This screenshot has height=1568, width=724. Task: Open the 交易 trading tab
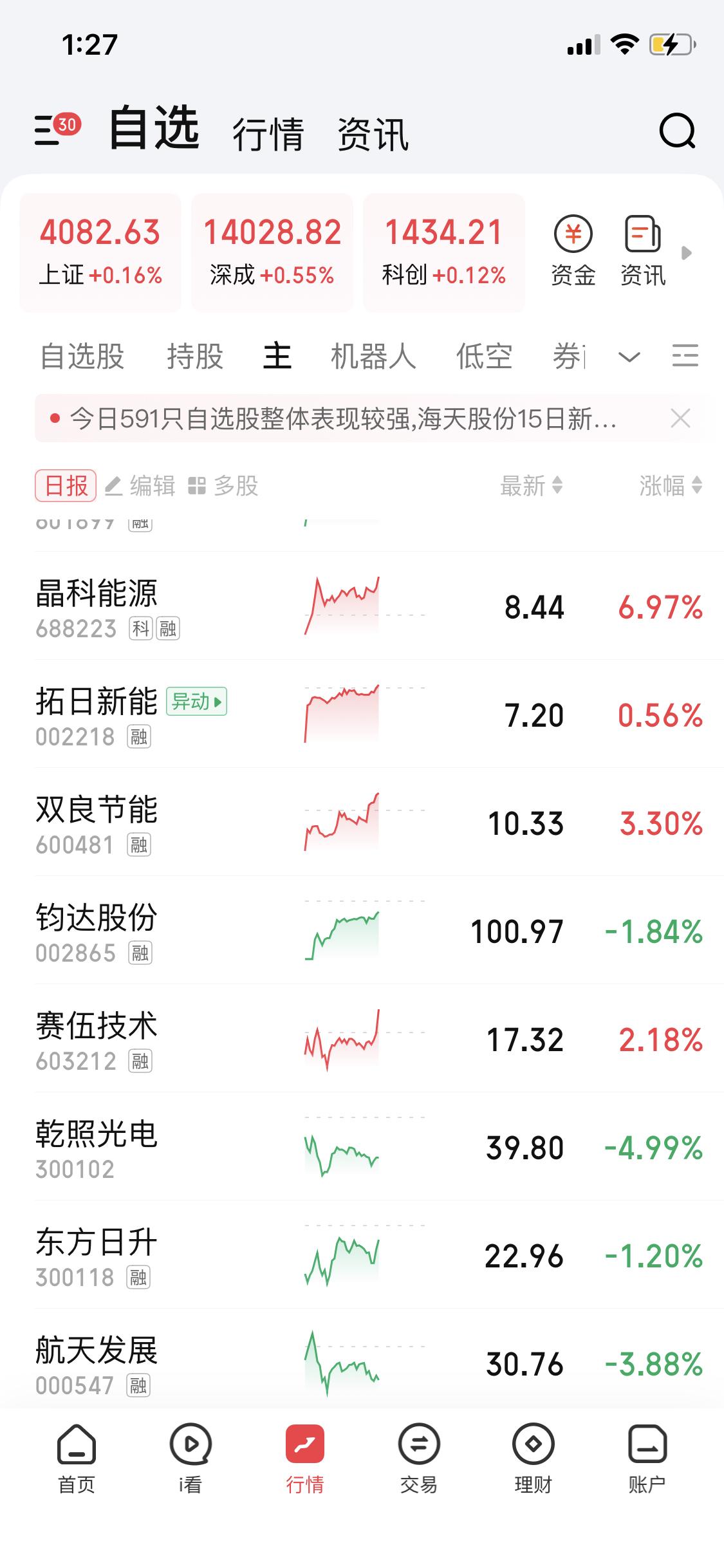pos(420,1468)
